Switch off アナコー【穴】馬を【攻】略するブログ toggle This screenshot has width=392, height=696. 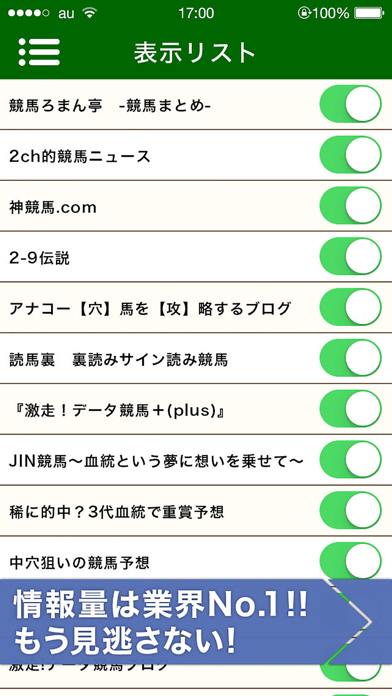[351, 307]
